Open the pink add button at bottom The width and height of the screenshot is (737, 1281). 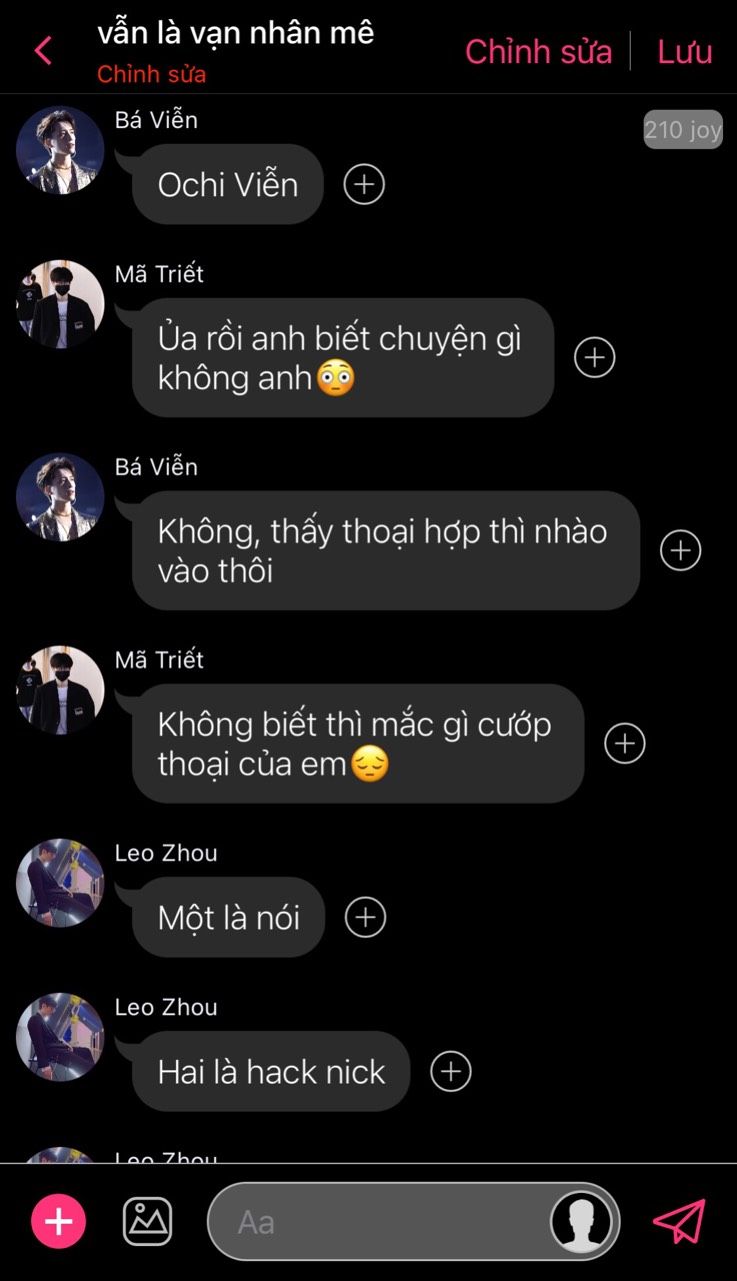click(x=59, y=1221)
